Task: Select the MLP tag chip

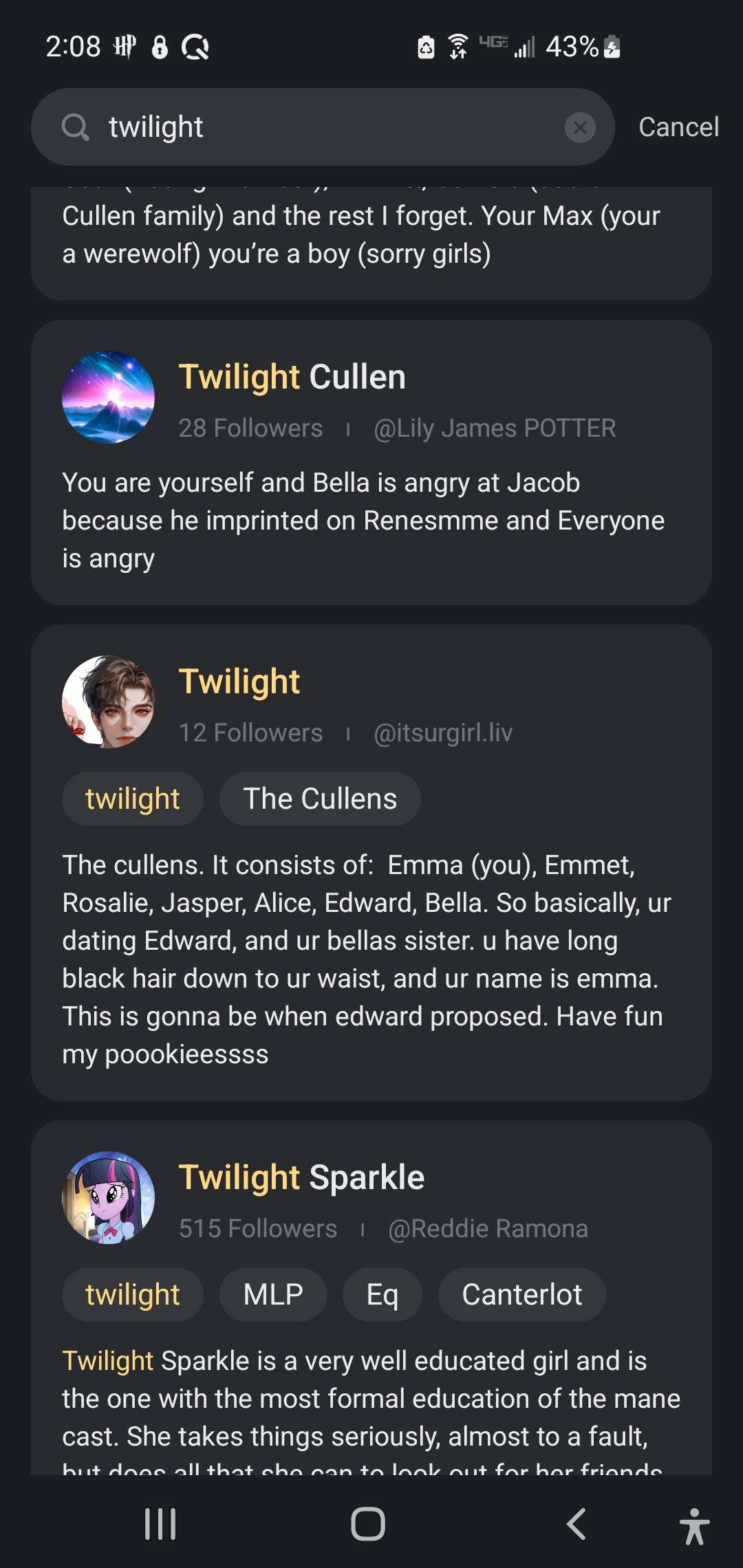Action: (272, 1295)
